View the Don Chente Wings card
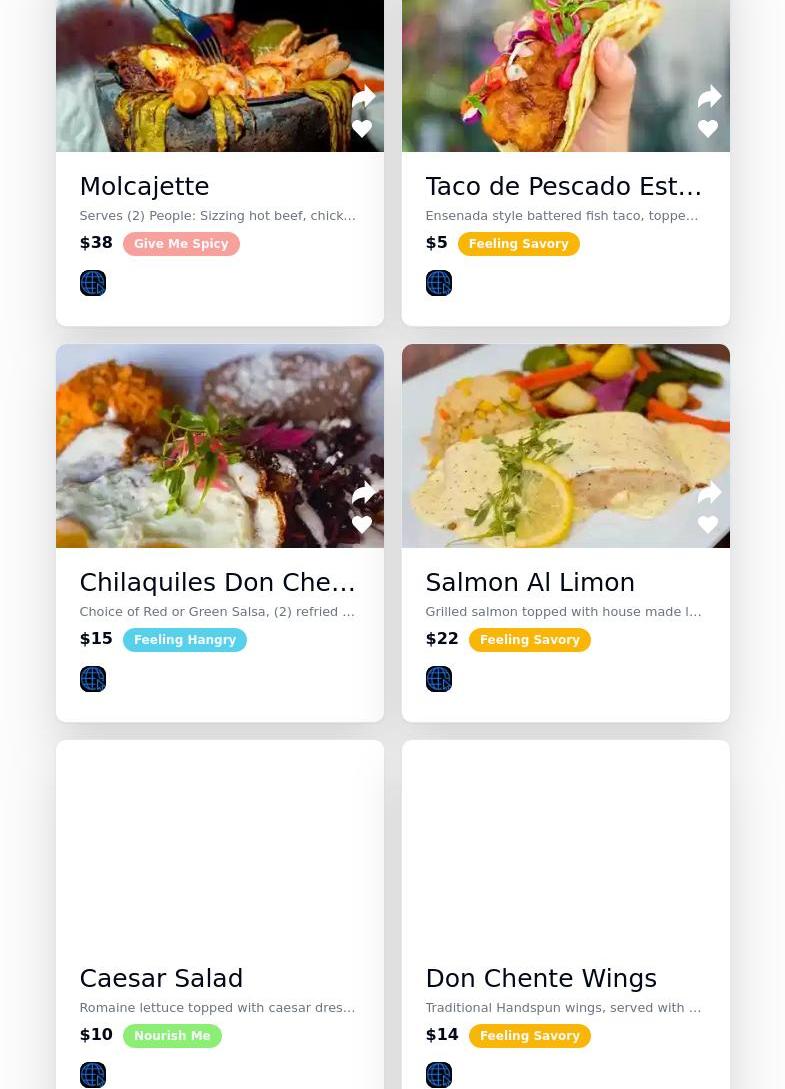This screenshot has height=1089, width=785. click(x=541, y=978)
